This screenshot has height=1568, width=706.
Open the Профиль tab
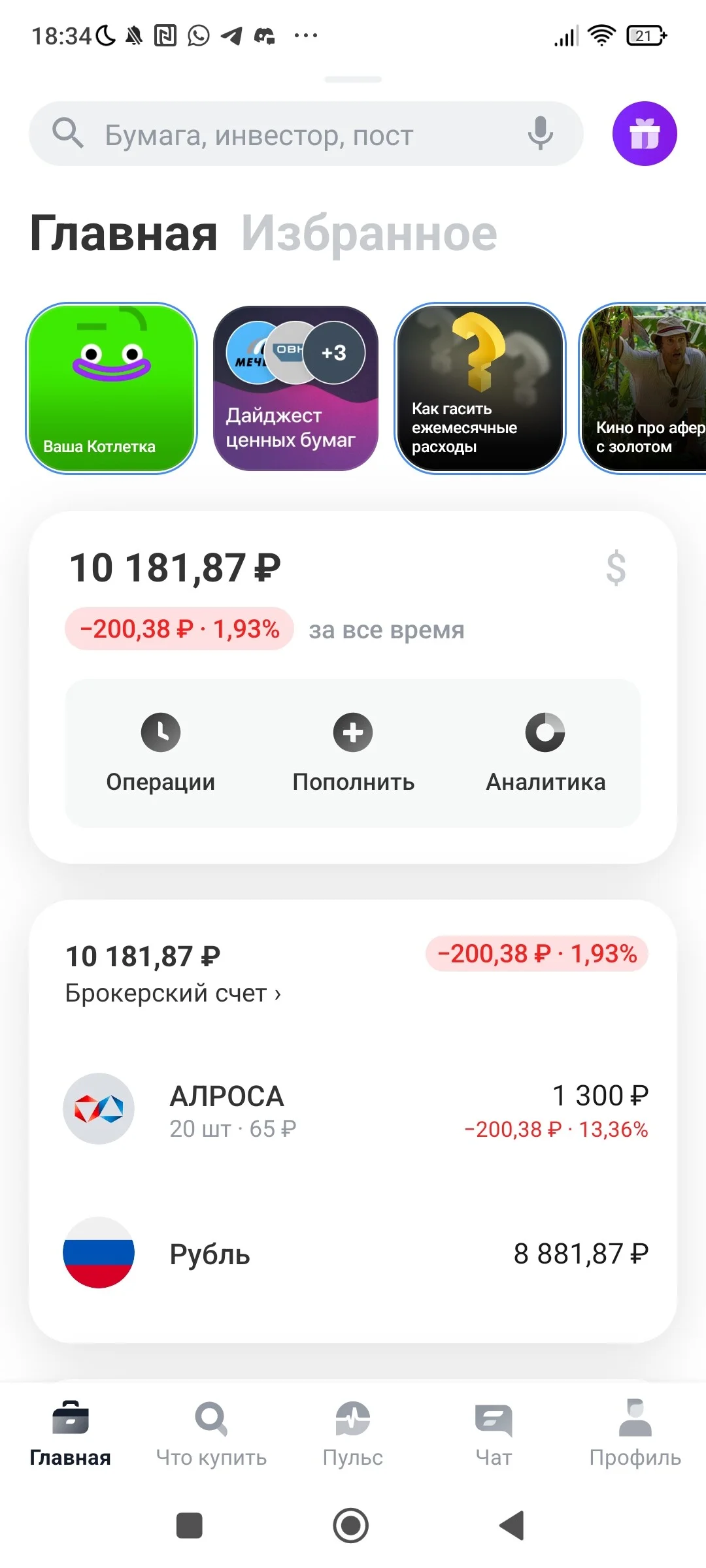(635, 1434)
